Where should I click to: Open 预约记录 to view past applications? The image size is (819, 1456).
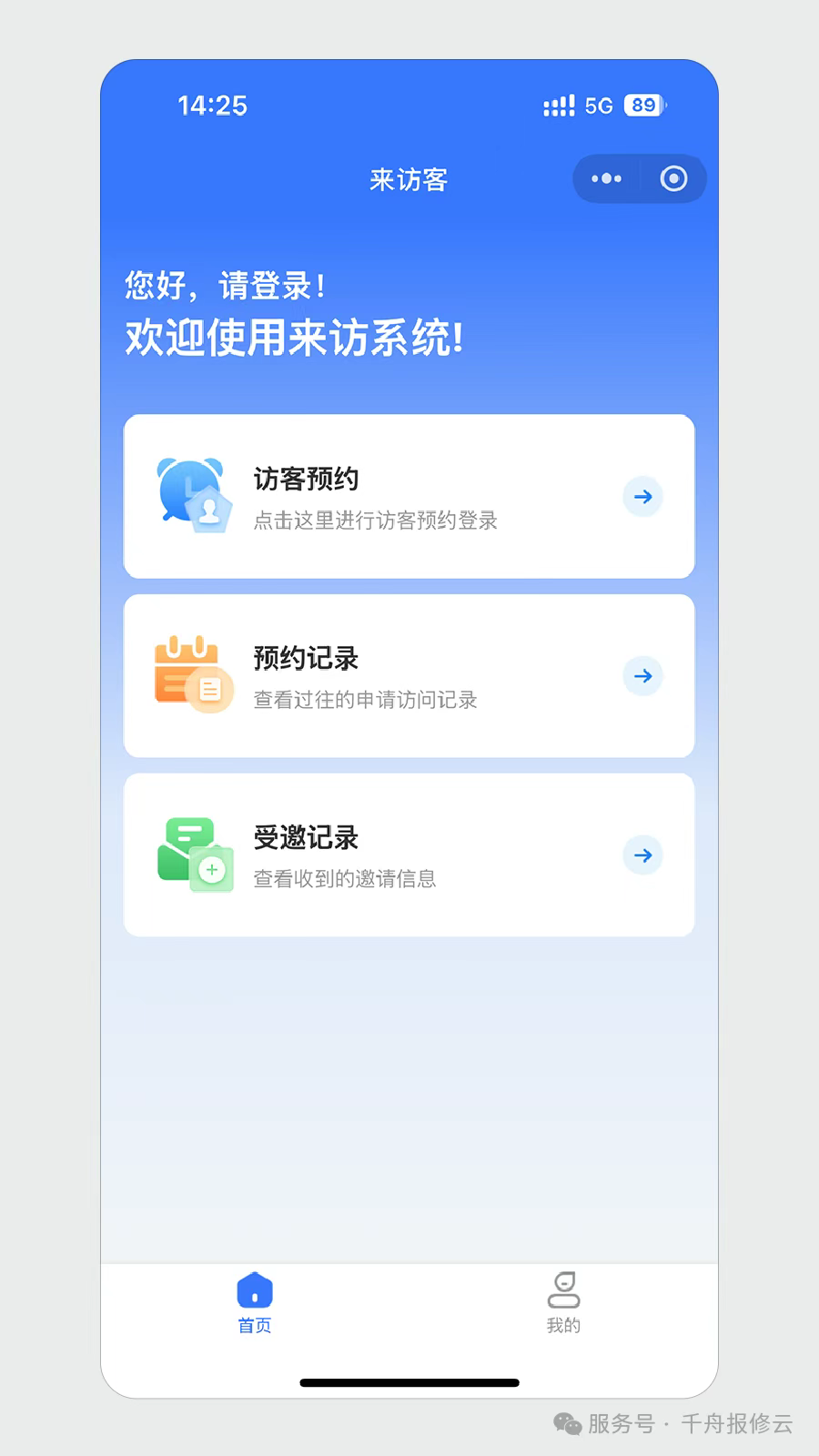[x=409, y=676]
